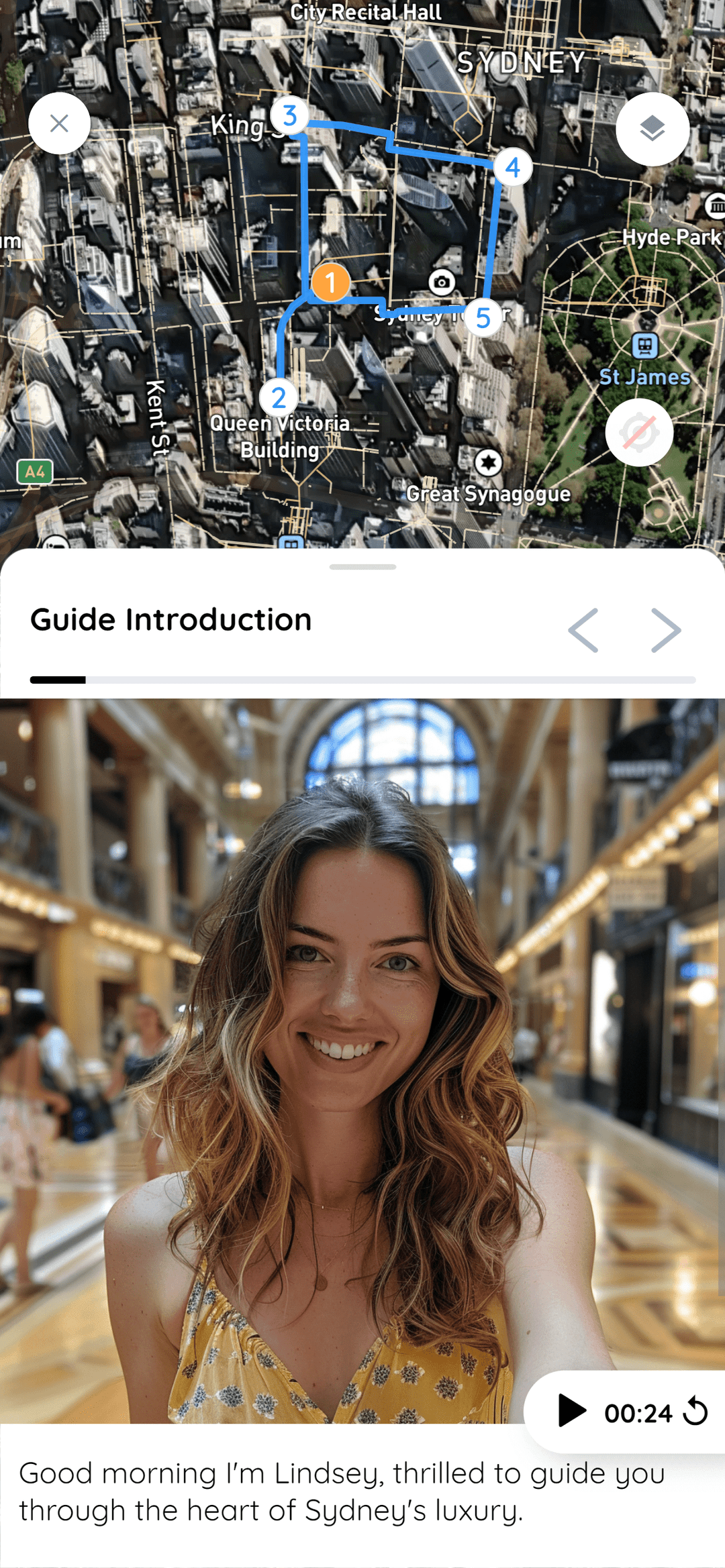This screenshot has width=725, height=1568.
Task: Restart the narration with the replay icon
Action: [696, 1412]
